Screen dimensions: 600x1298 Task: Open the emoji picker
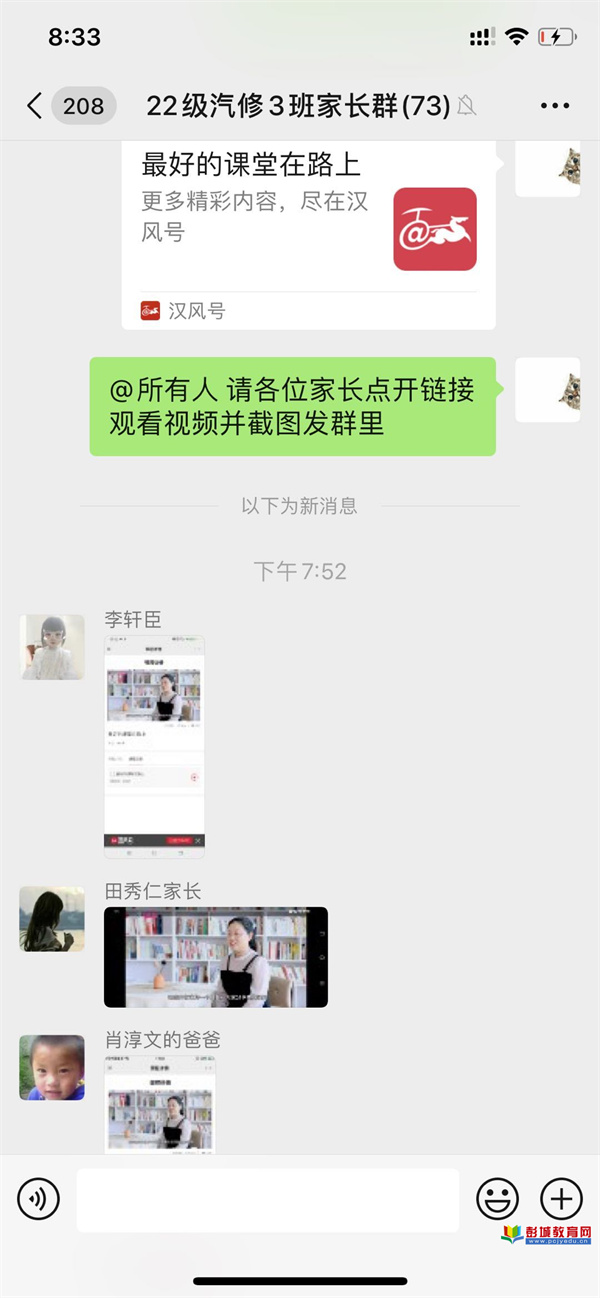point(497,1198)
